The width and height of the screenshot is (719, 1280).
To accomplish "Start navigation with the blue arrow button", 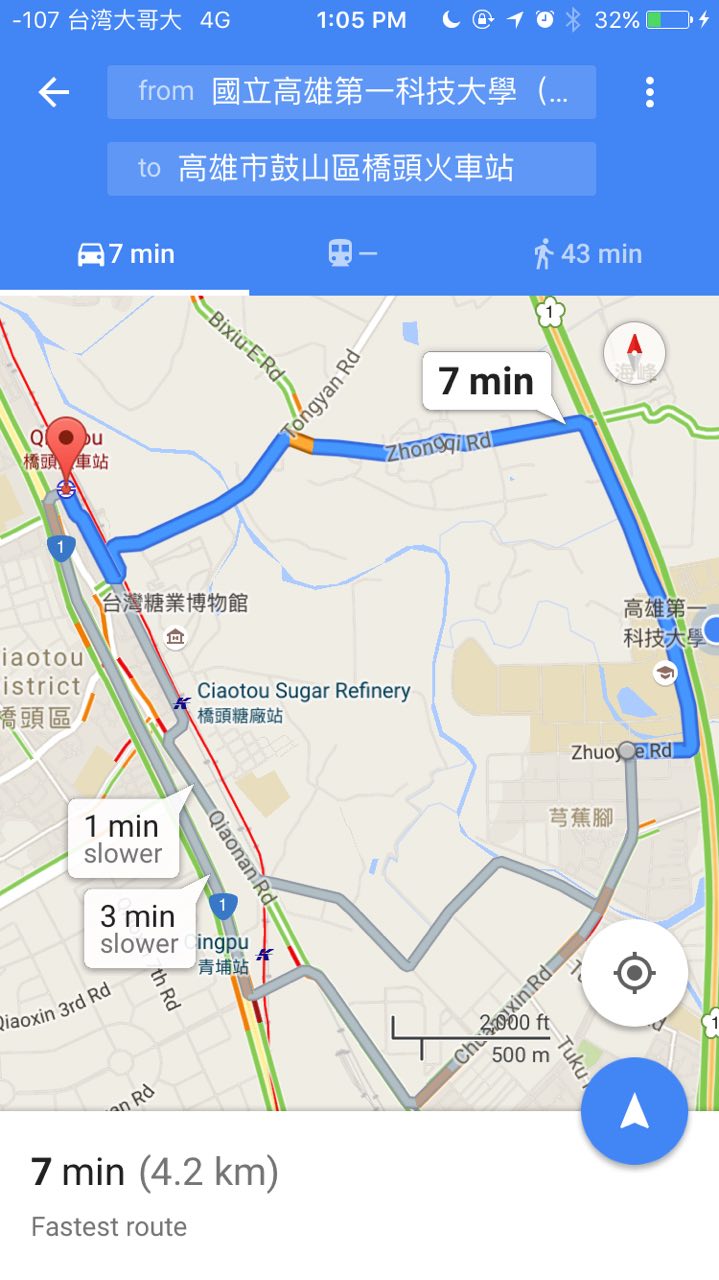I will coord(634,1111).
